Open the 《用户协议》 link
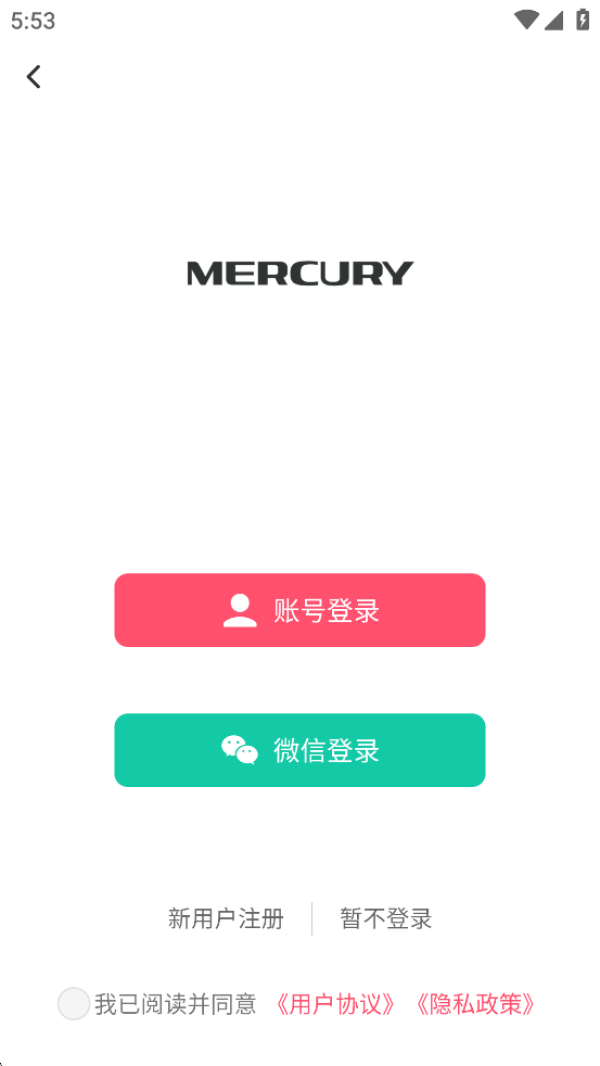The height and width of the screenshot is (1066, 600). point(335,1004)
